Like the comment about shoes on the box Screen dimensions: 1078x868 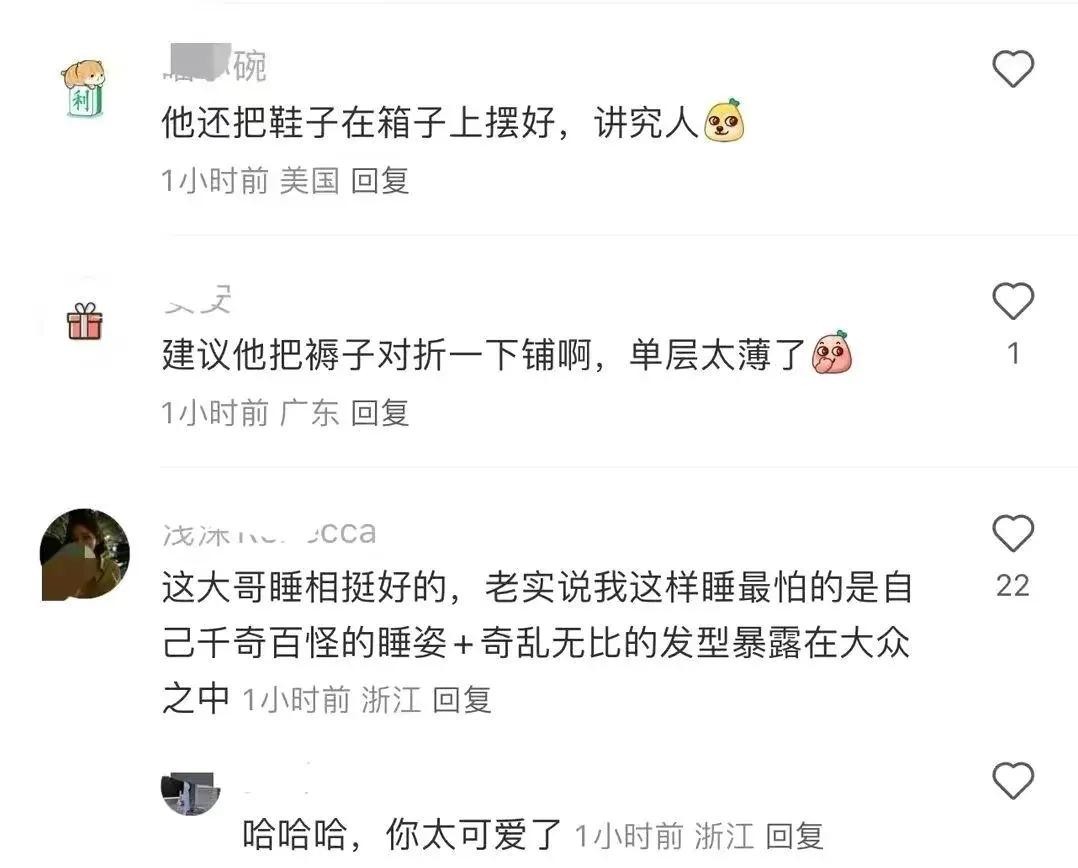(1012, 69)
